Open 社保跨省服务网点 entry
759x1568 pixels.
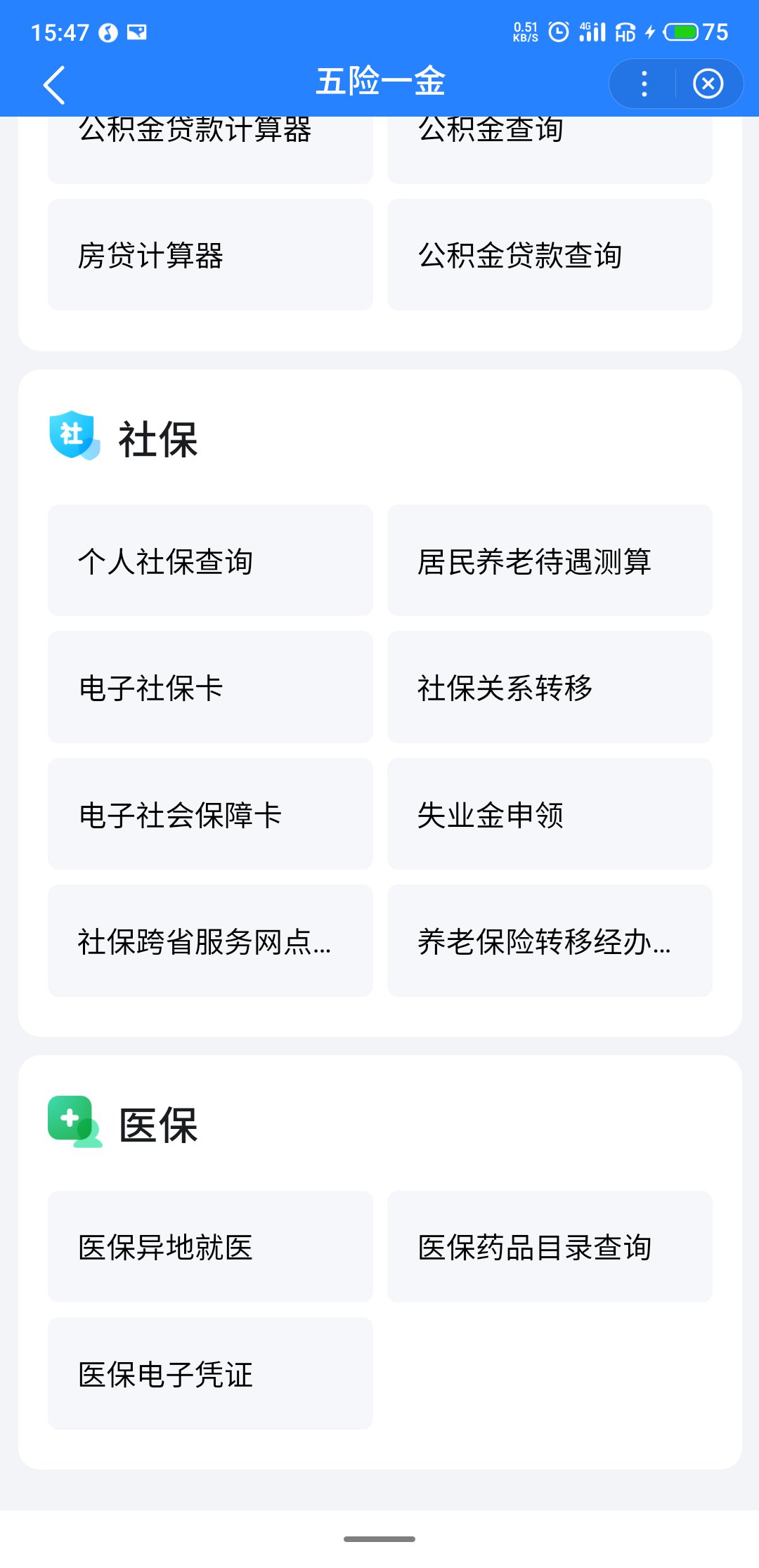[210, 941]
